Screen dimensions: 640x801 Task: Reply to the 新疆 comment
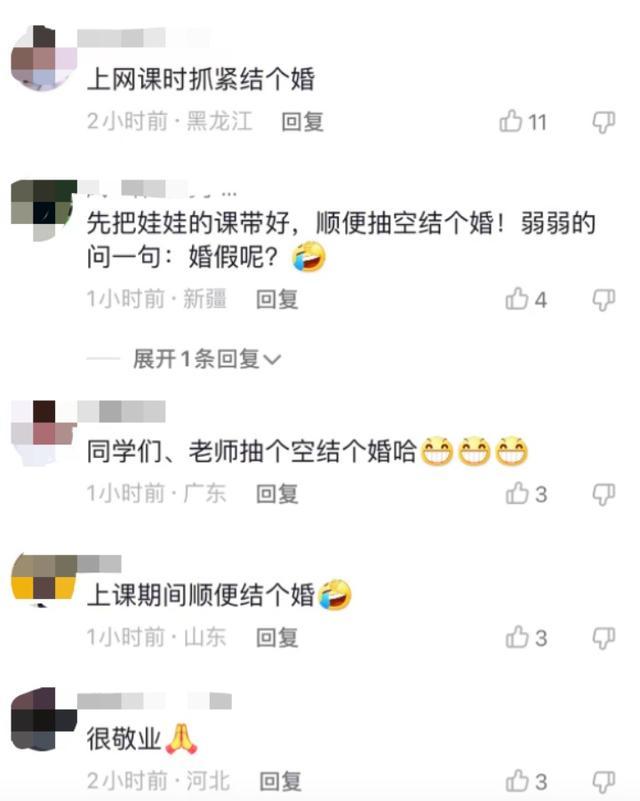click(277, 298)
